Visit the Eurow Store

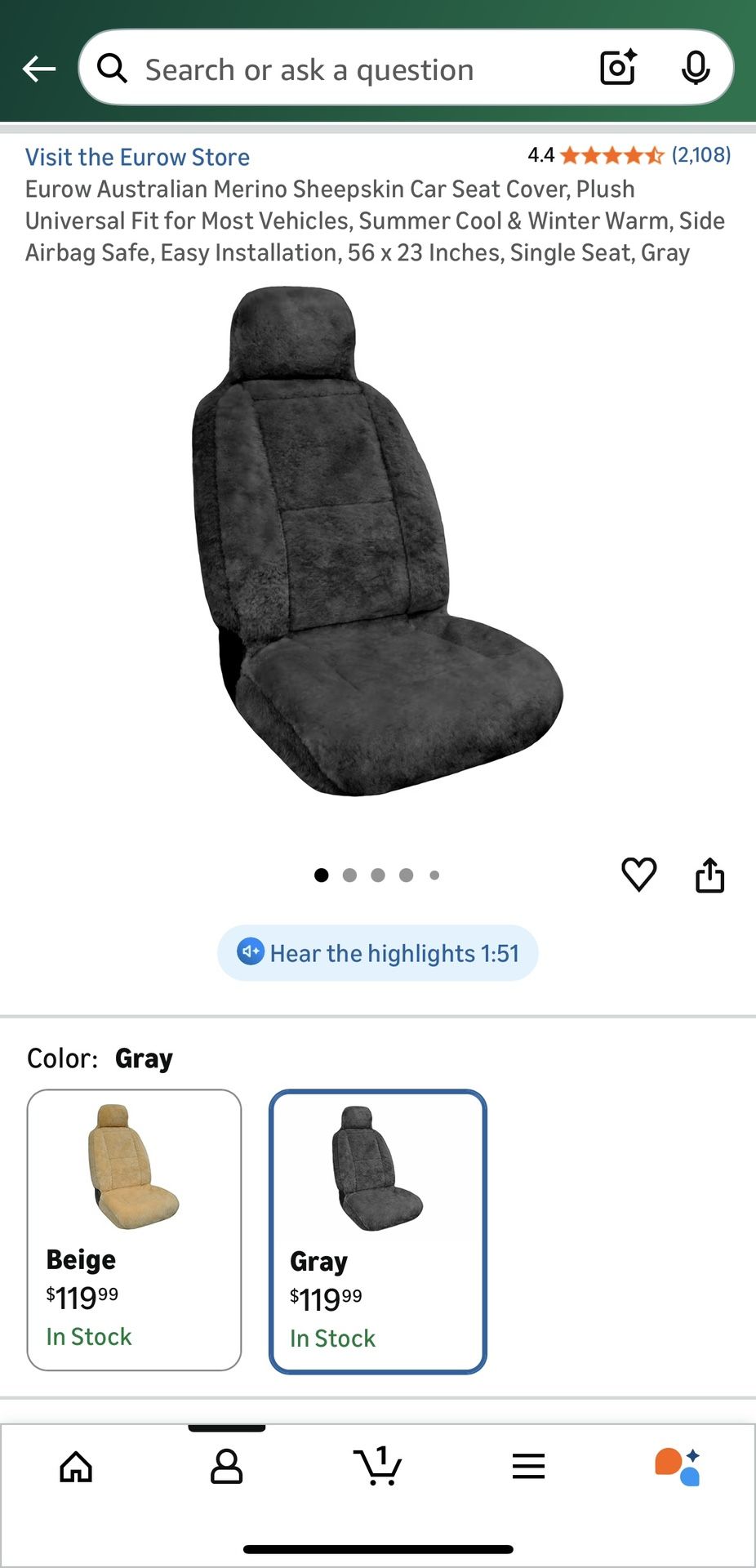coord(136,157)
